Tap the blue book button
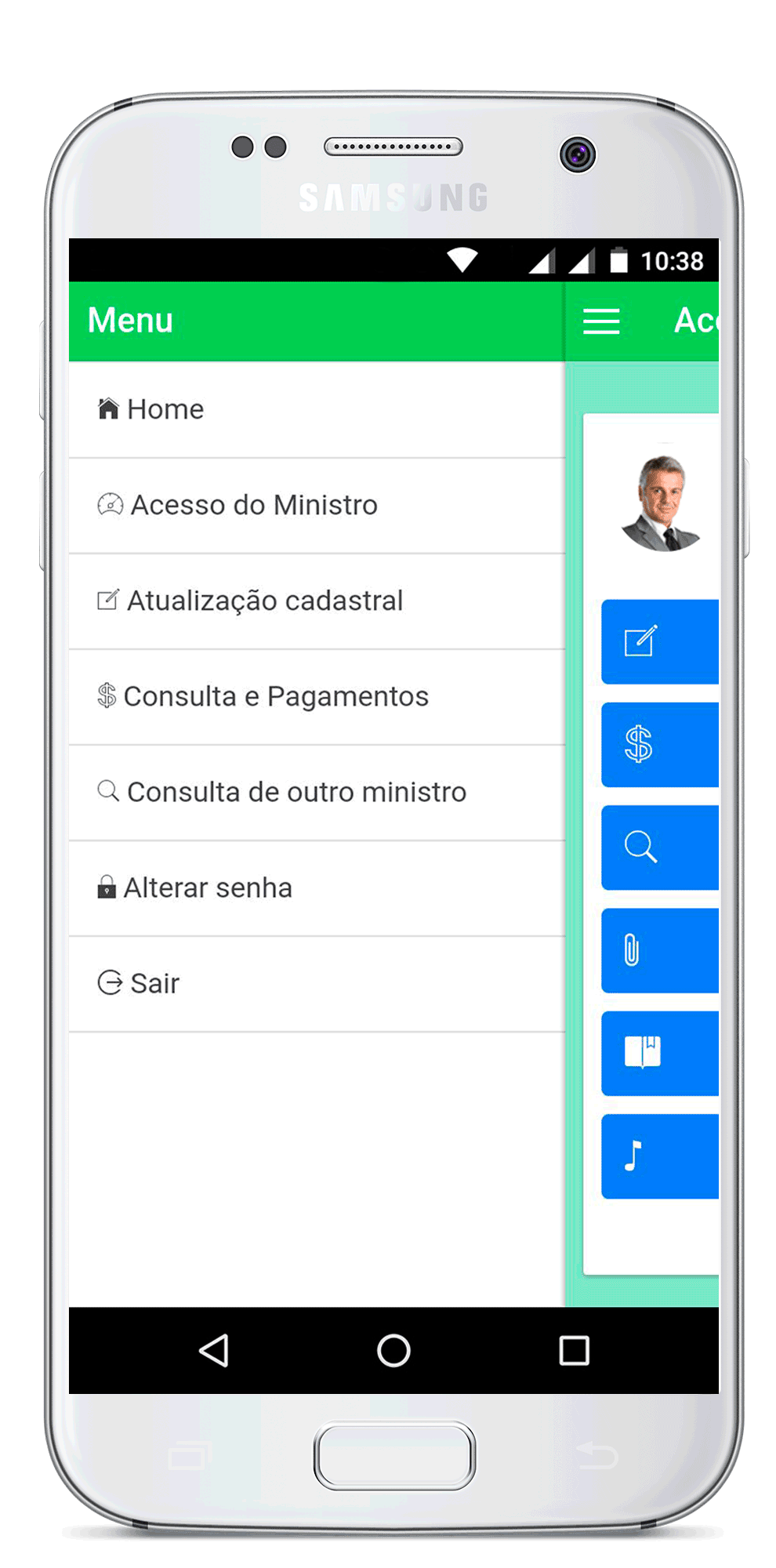The height and width of the screenshot is (1568, 776). pyautogui.click(x=659, y=1053)
